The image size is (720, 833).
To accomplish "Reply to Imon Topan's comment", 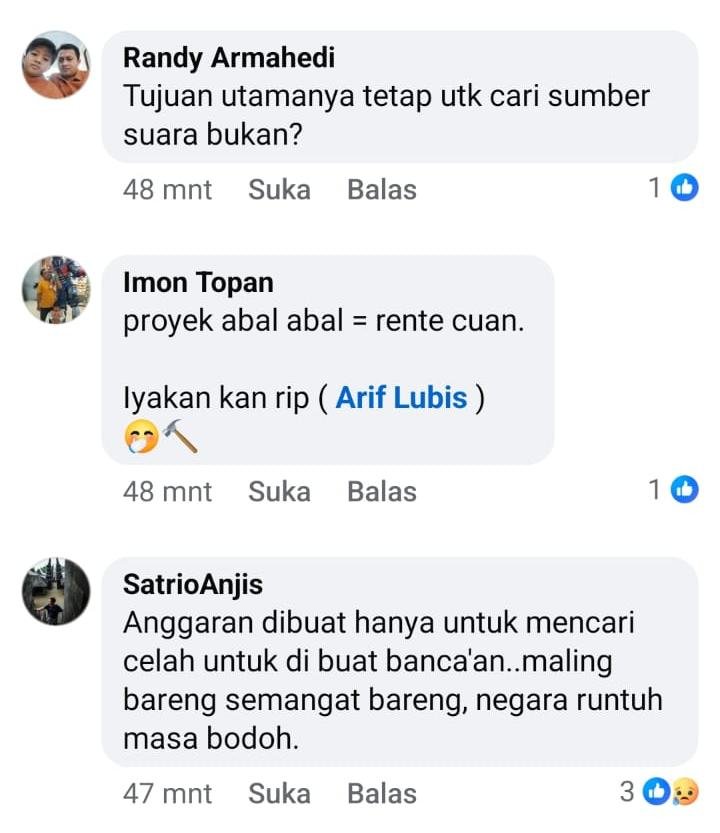I will (381, 492).
